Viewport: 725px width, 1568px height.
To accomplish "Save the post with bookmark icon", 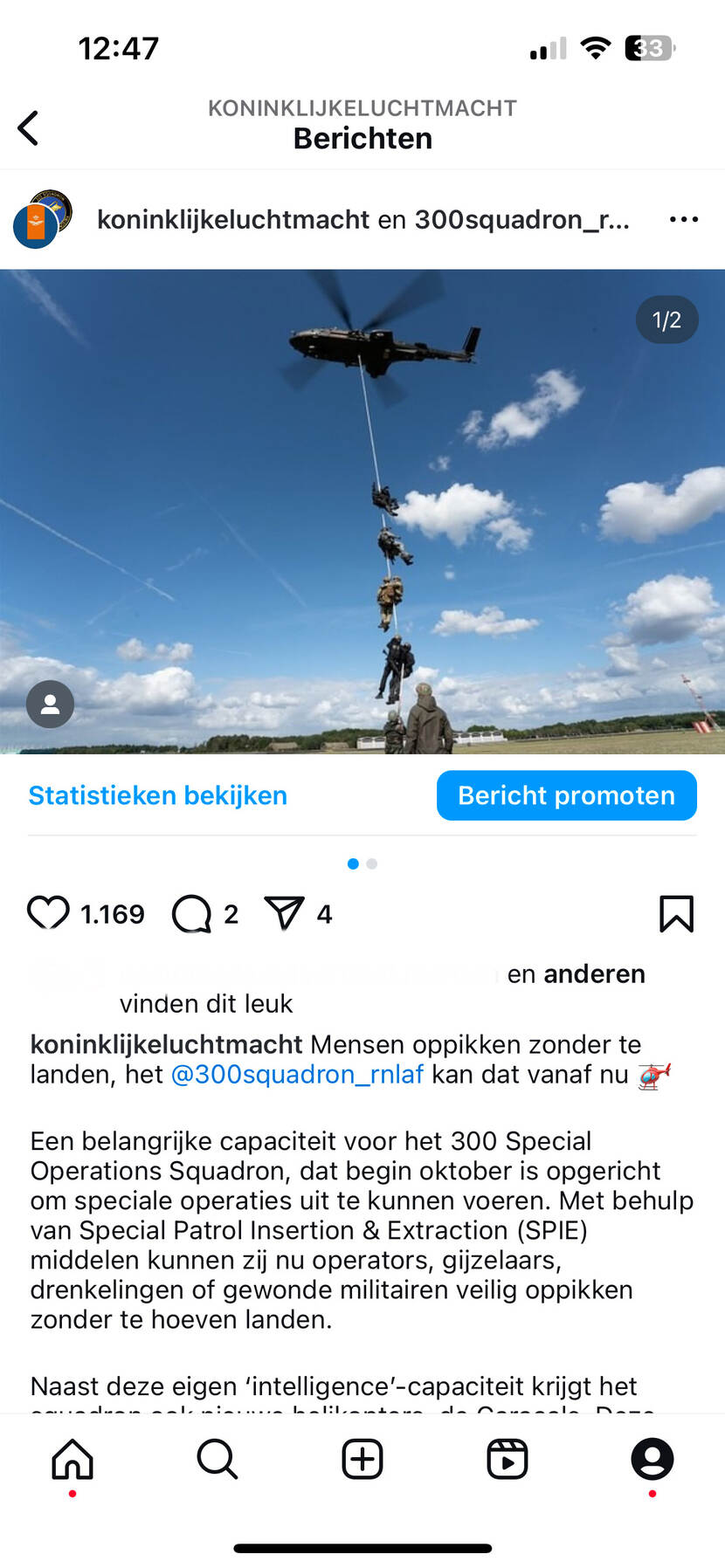I will coord(676,914).
